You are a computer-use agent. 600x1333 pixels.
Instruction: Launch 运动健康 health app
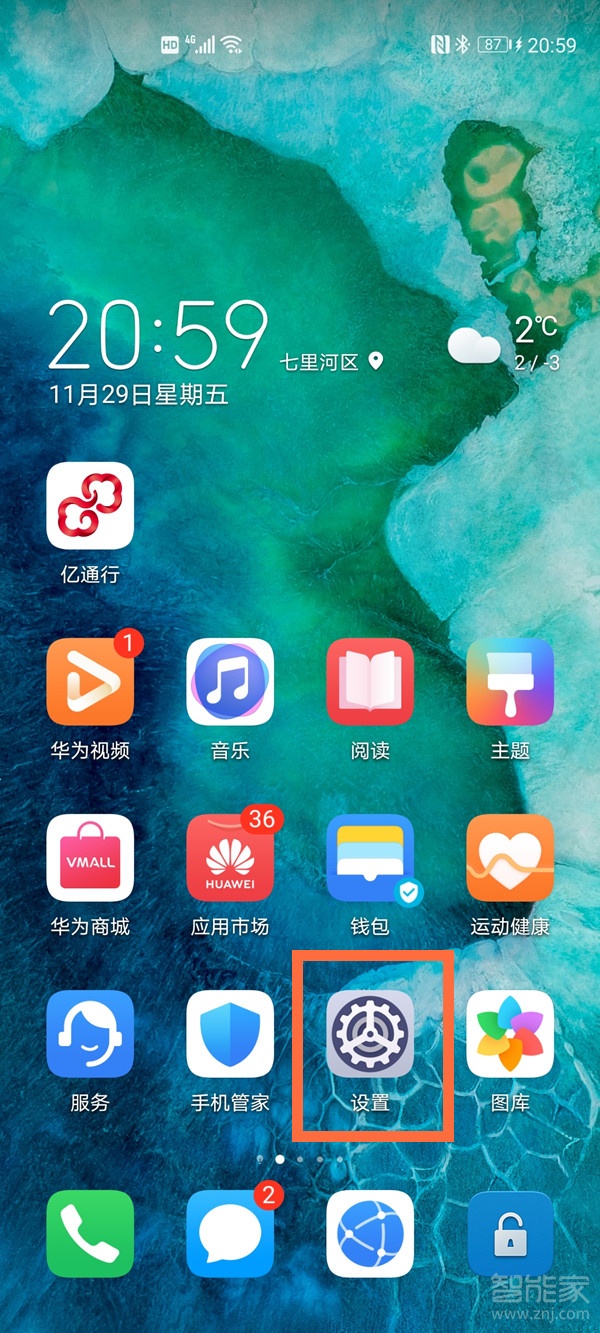click(x=510, y=858)
